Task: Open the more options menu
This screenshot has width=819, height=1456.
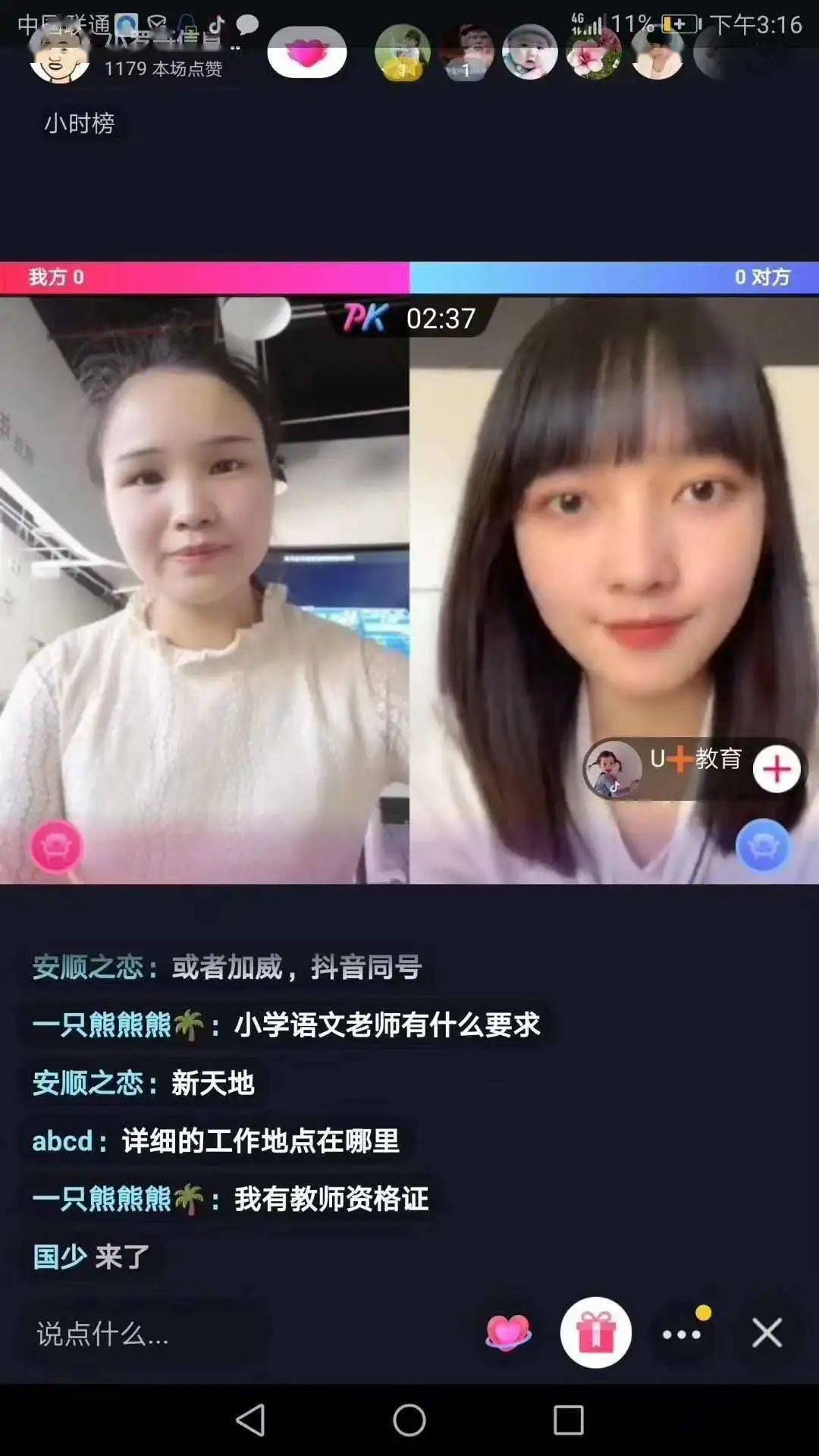Action: tap(682, 1332)
